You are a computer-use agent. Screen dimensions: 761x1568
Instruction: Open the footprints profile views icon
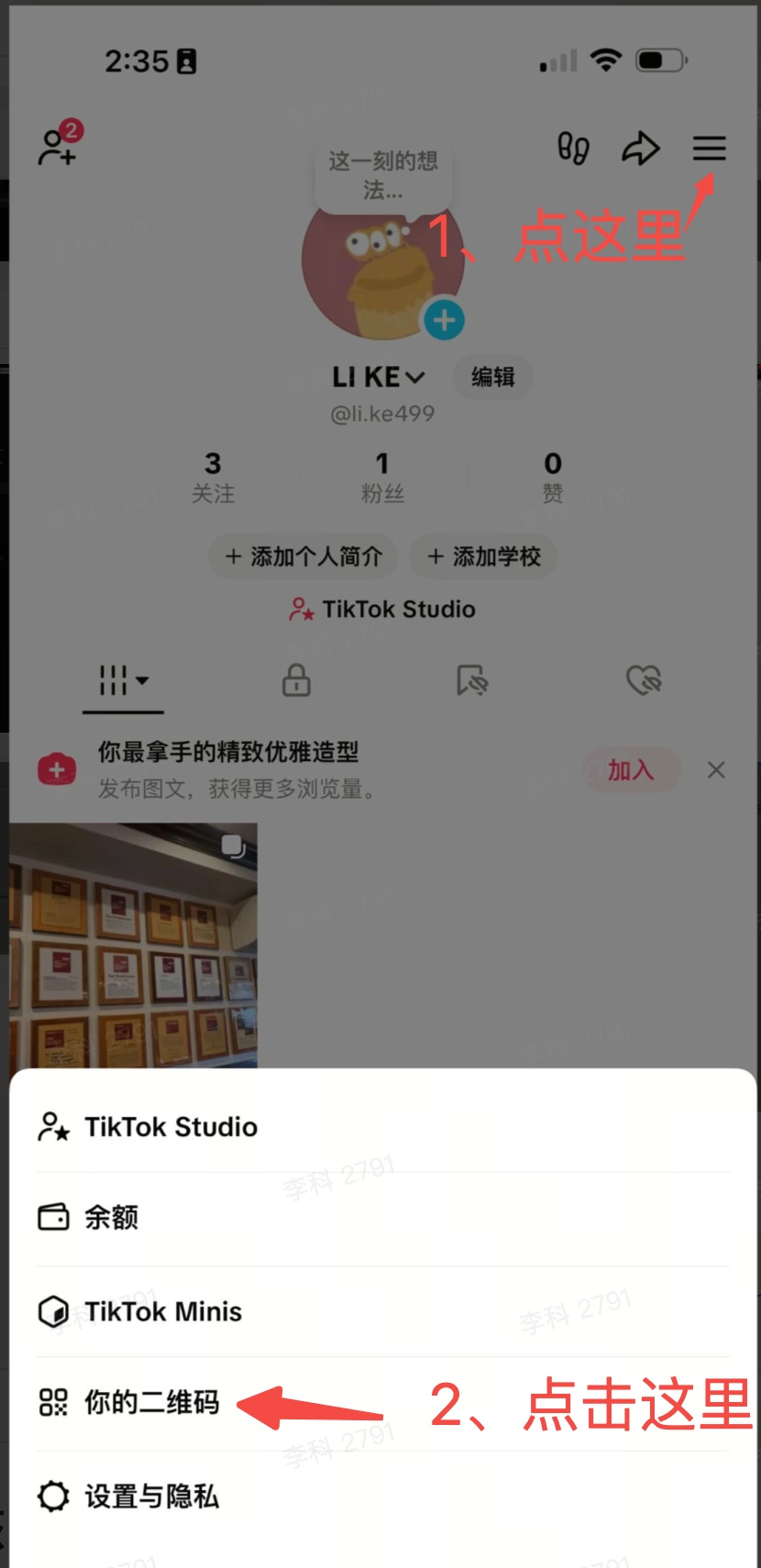pos(574,149)
